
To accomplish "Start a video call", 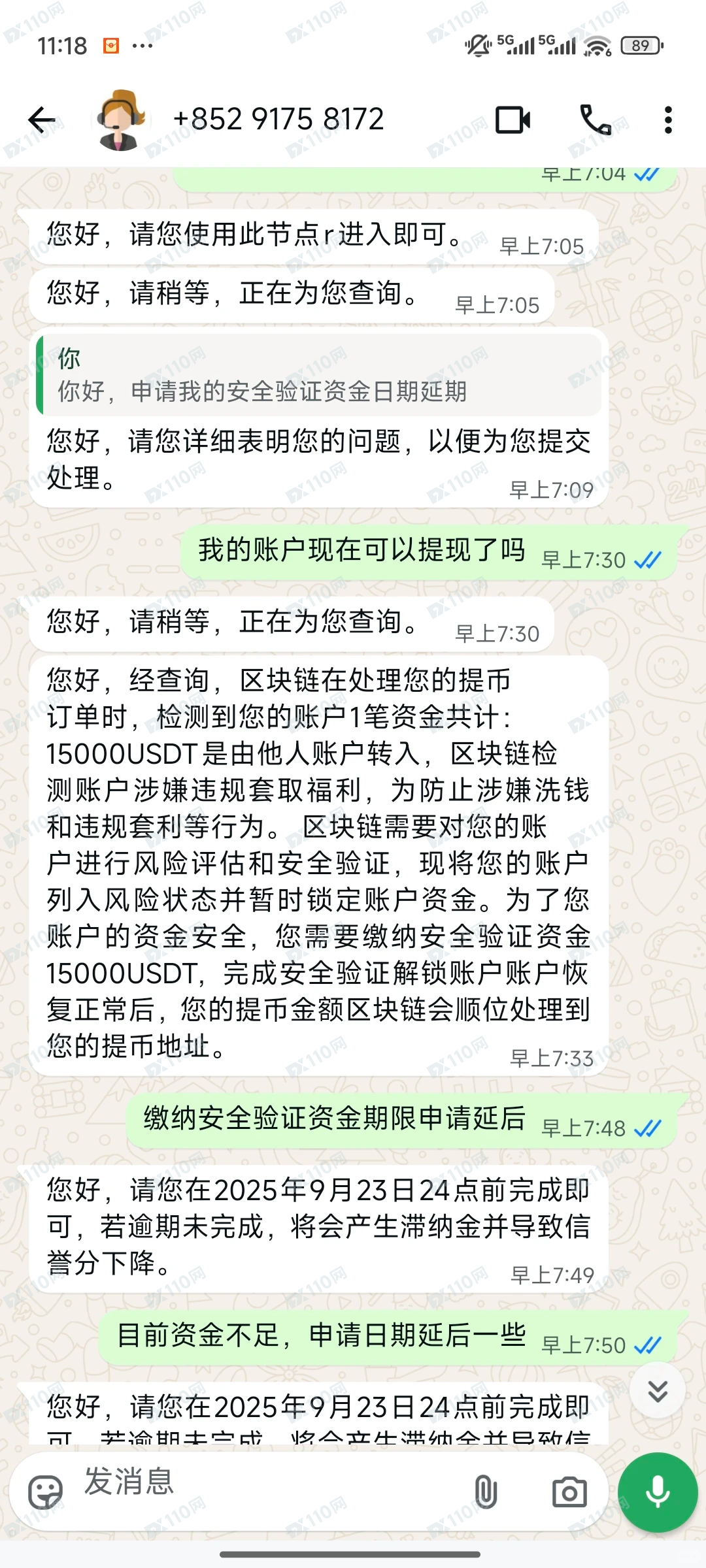I will [x=513, y=120].
